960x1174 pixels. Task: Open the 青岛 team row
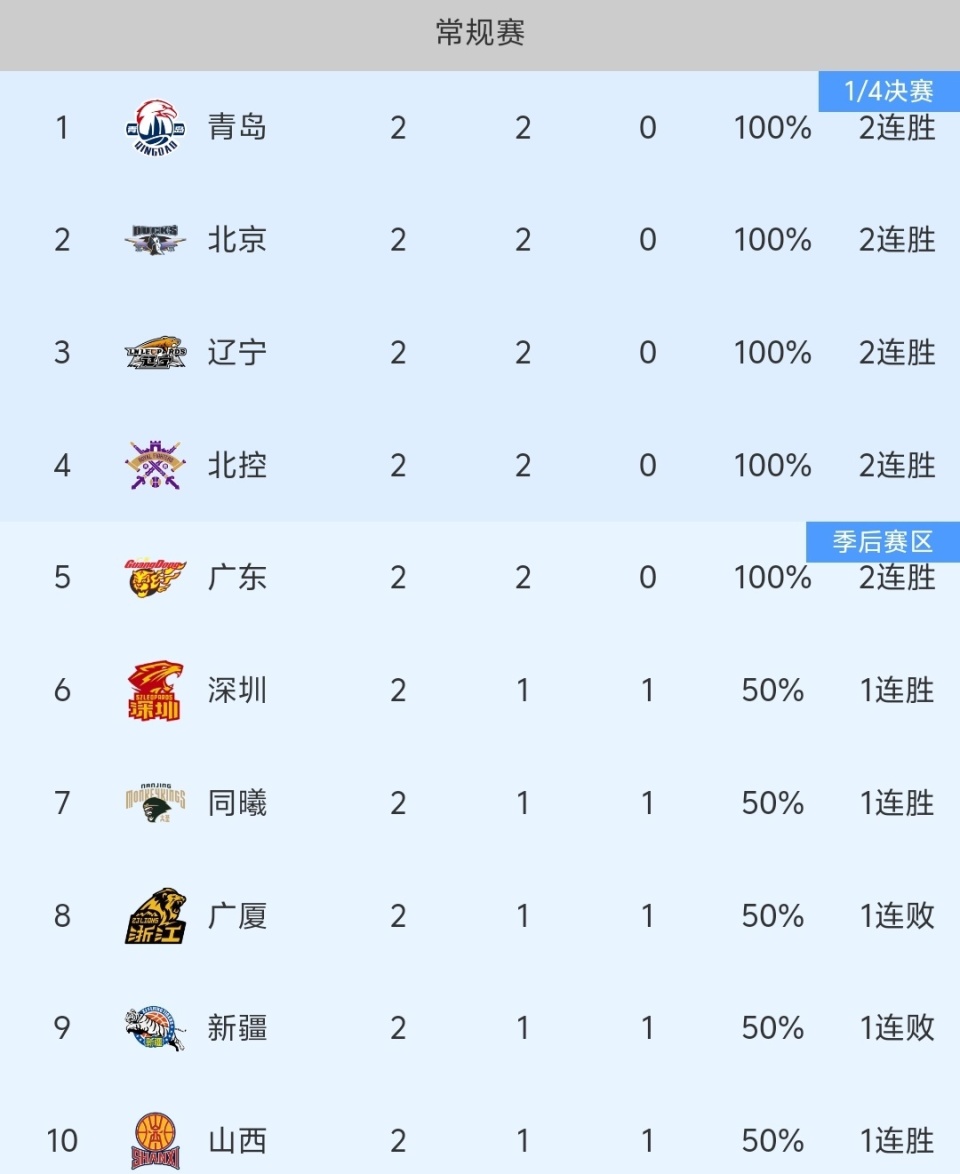(x=237, y=128)
